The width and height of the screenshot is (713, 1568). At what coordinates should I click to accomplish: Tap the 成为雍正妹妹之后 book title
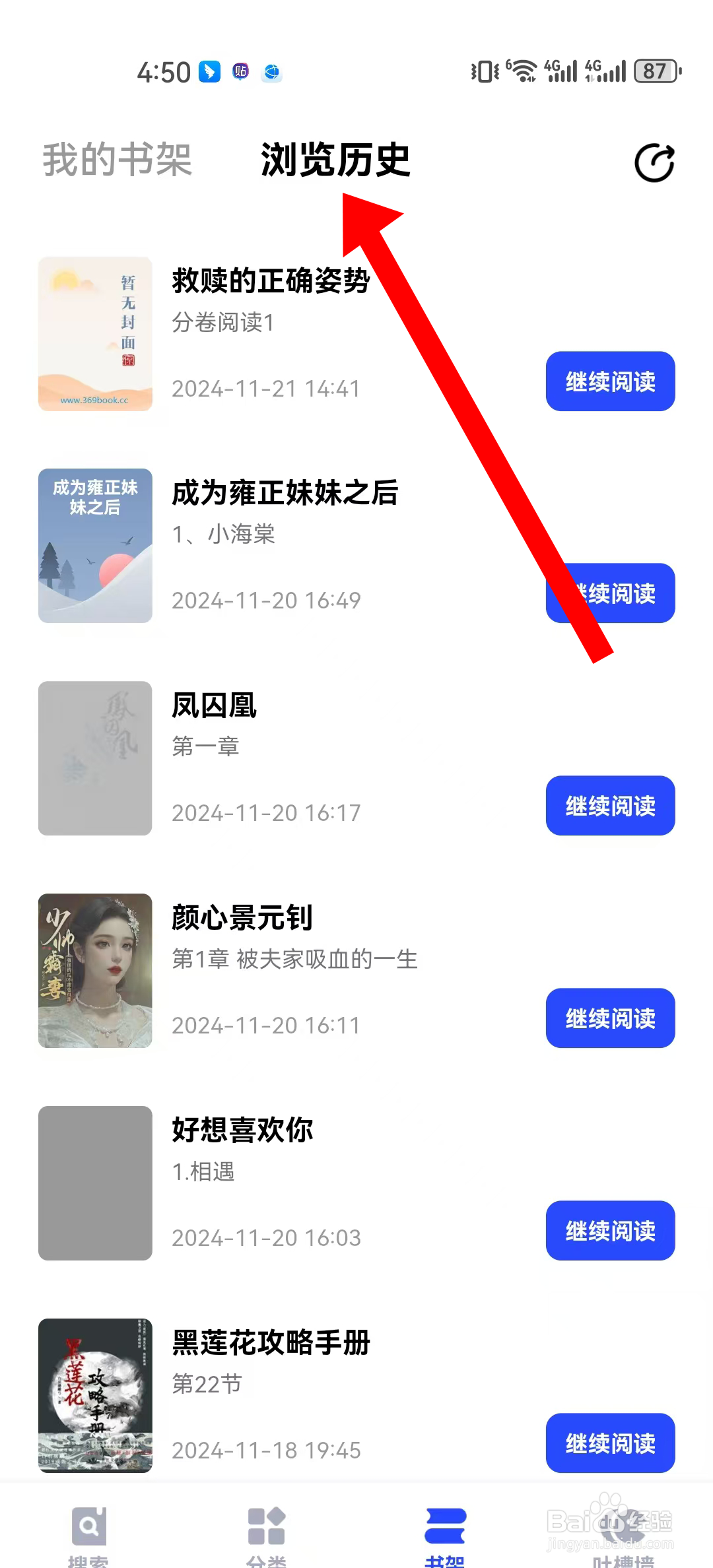(x=285, y=494)
